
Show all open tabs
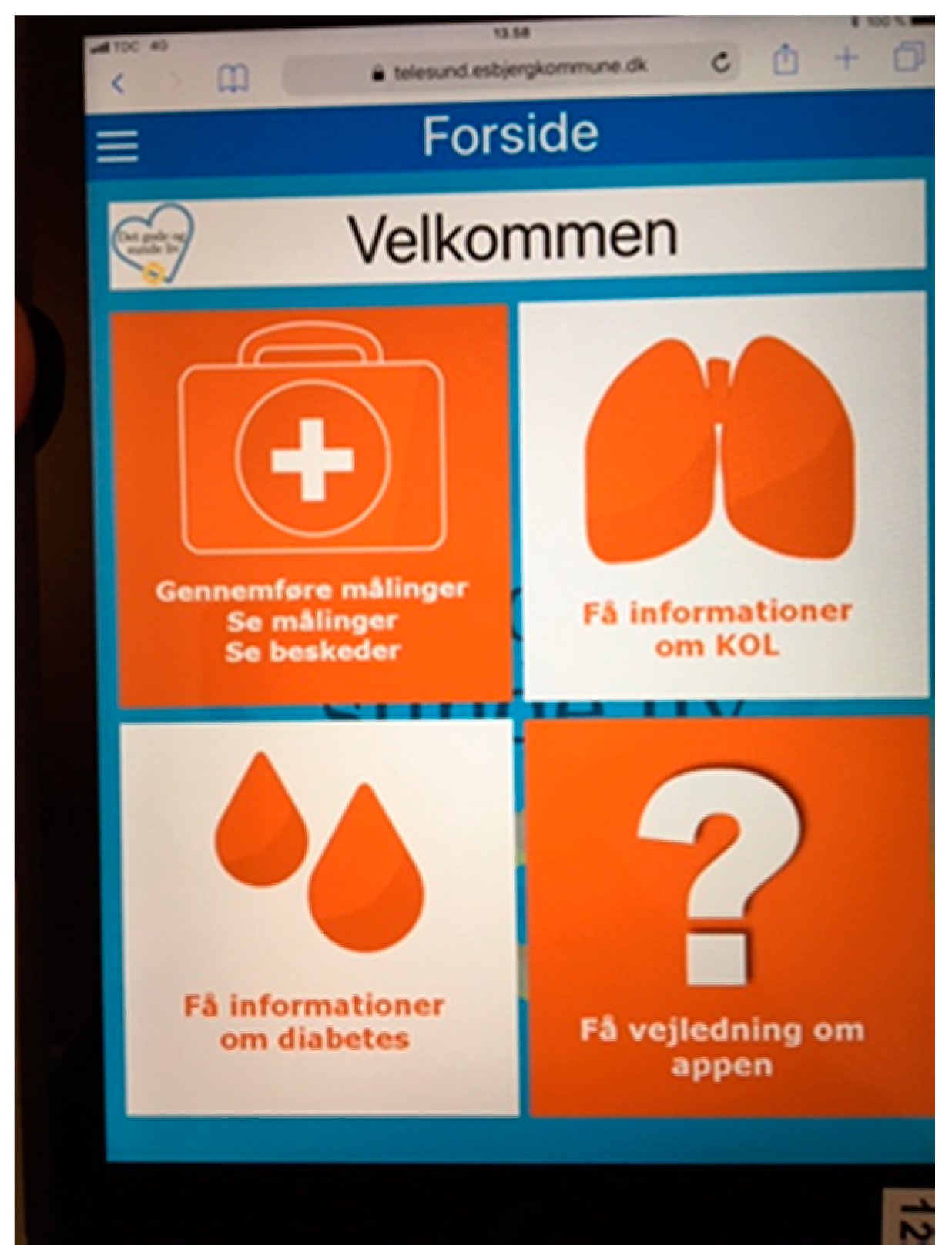coord(908,56)
